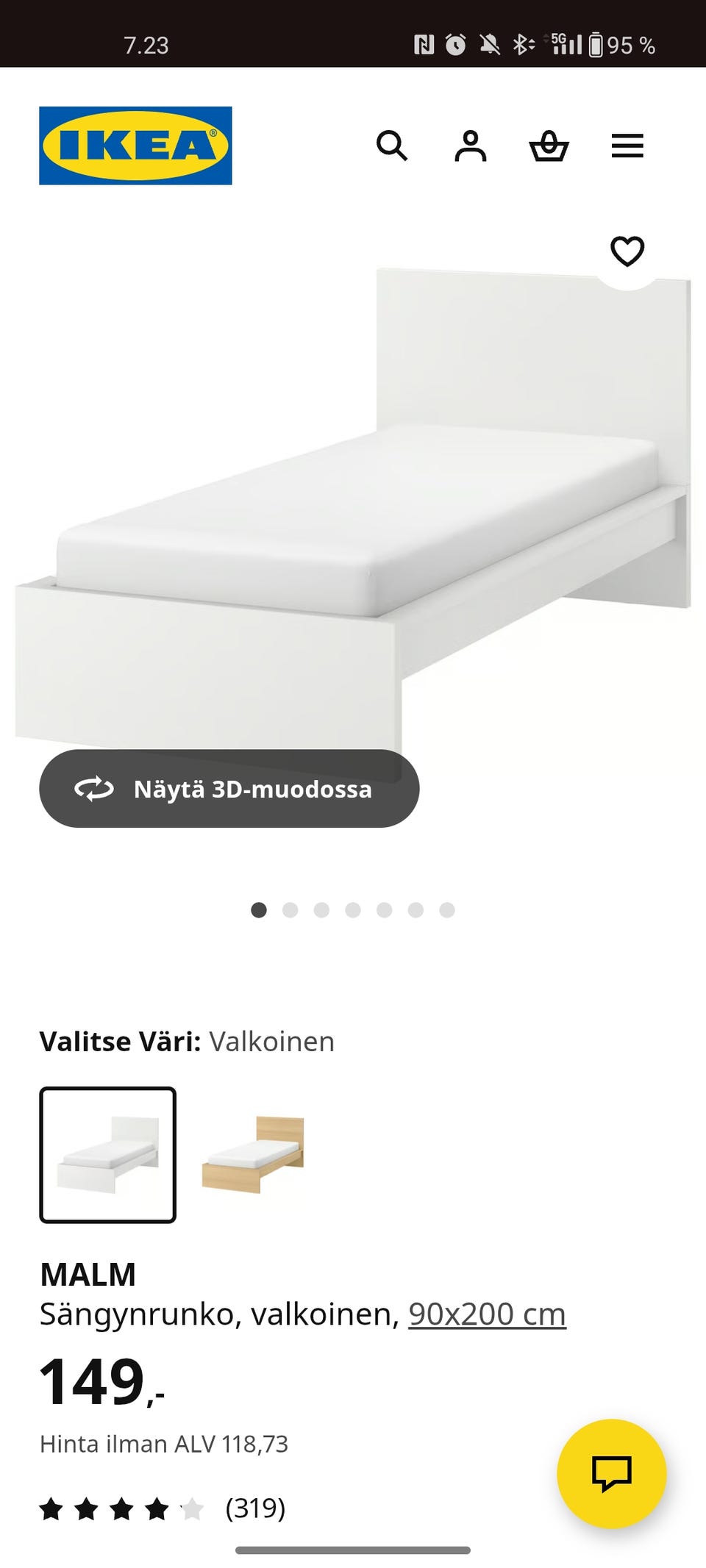Open the Valitse Väri selection

[x=188, y=1041]
